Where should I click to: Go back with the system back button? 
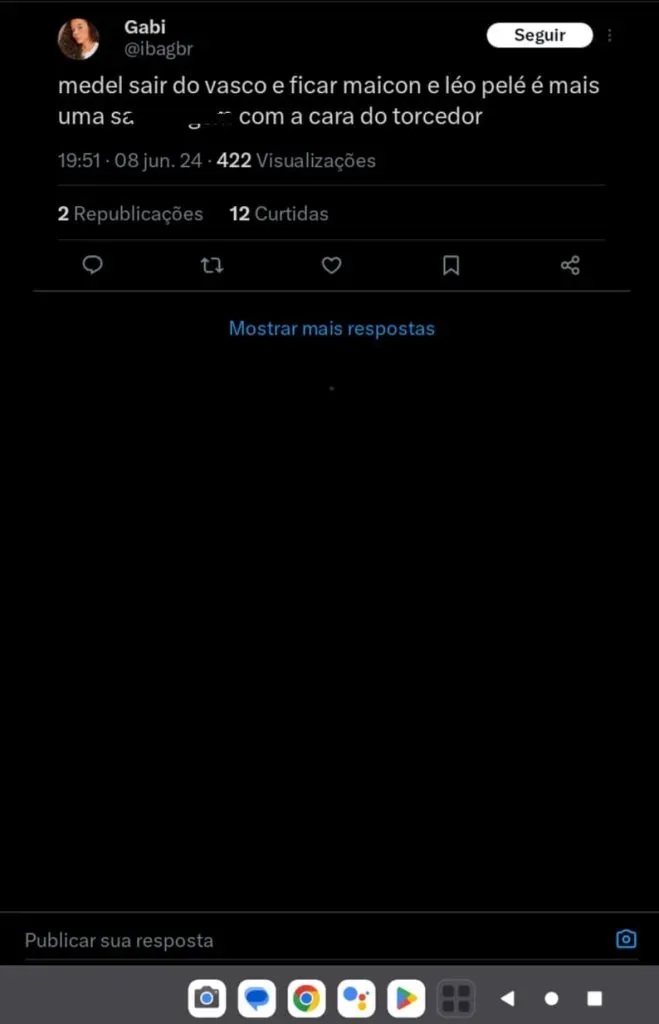507,998
